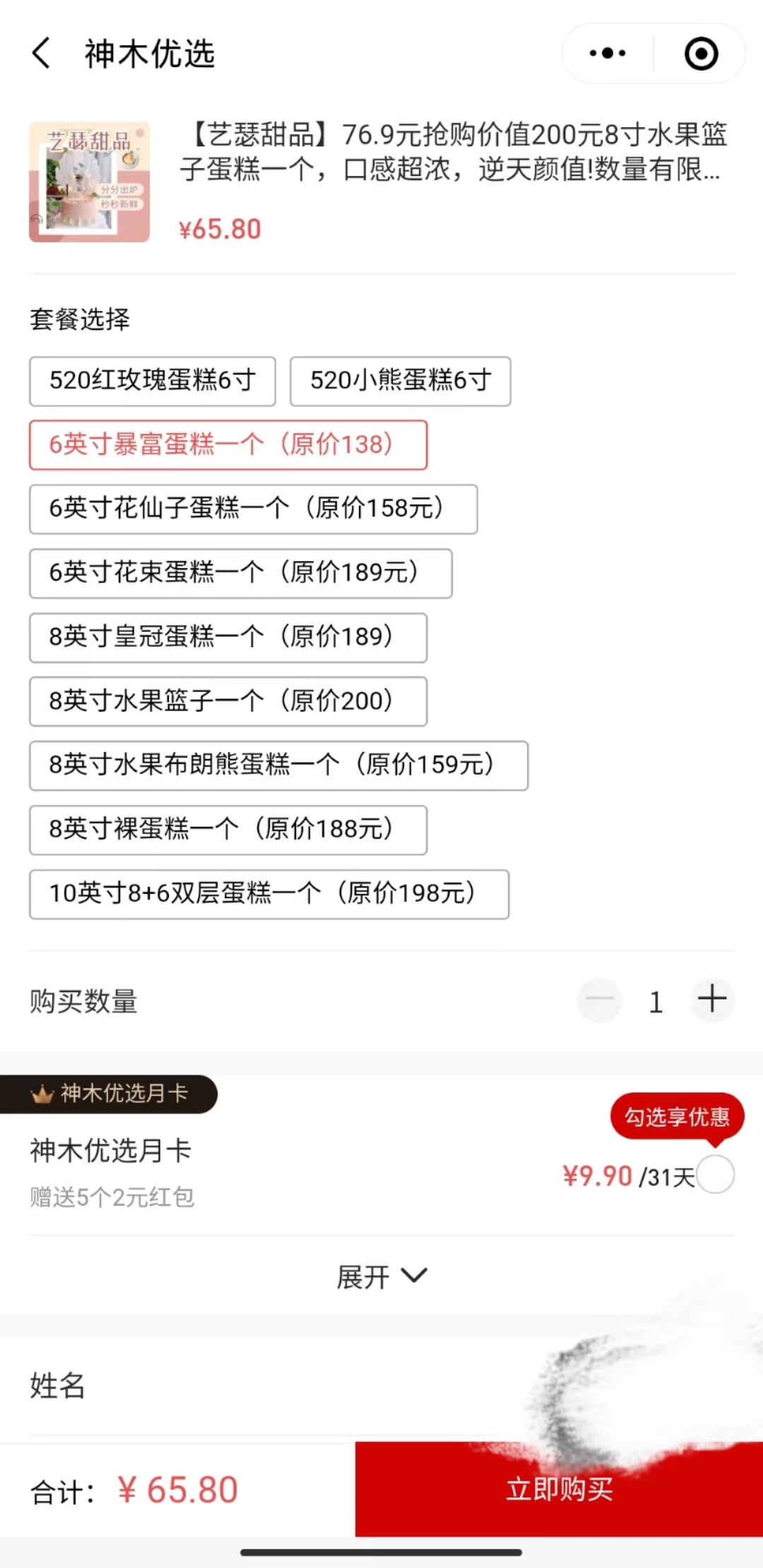Tick the 神木优选月卡 ¥9.90 option

click(x=715, y=1174)
